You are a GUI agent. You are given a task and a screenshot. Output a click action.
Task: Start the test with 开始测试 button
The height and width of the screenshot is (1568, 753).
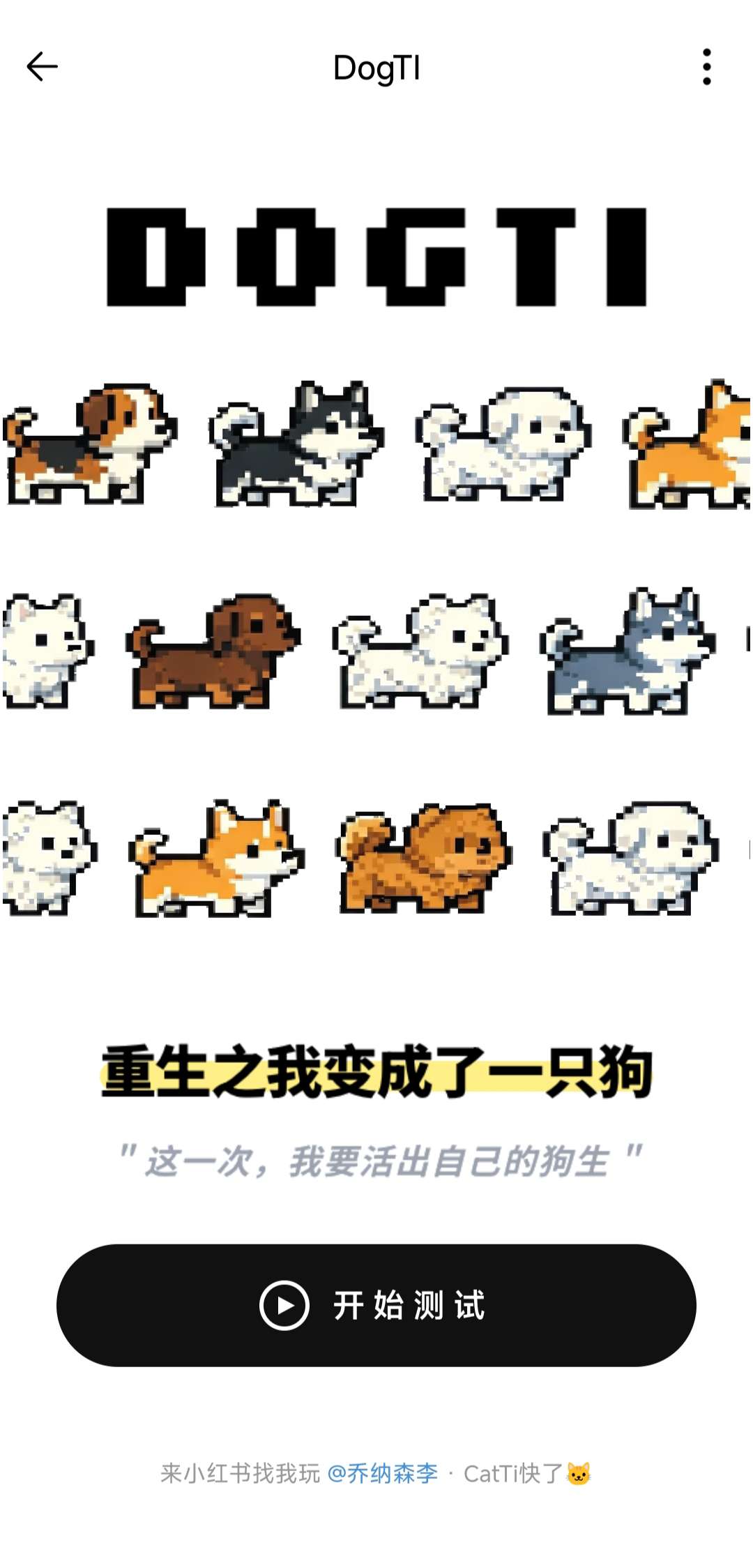[376, 1305]
